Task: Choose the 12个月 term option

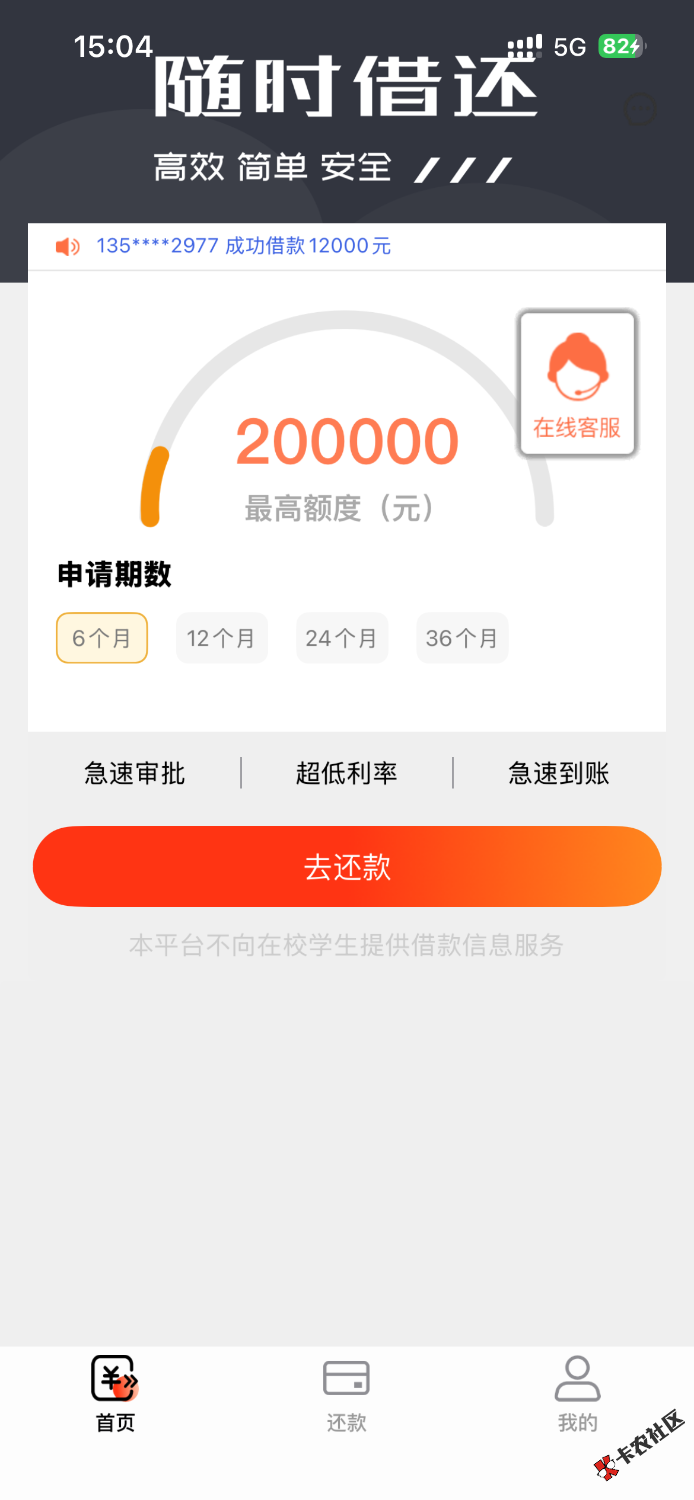Action: [x=221, y=638]
